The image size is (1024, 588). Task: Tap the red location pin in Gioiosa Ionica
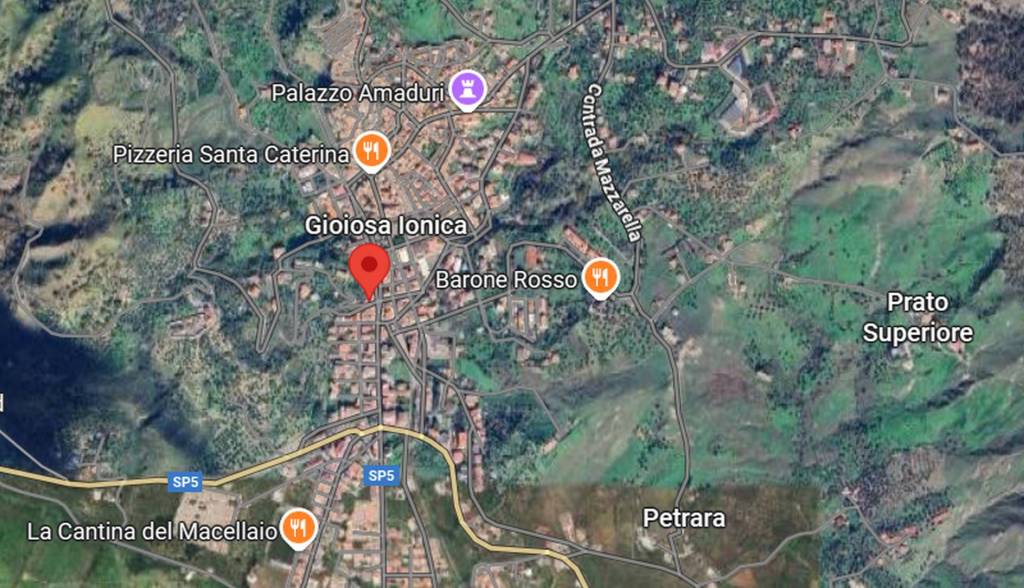(369, 266)
